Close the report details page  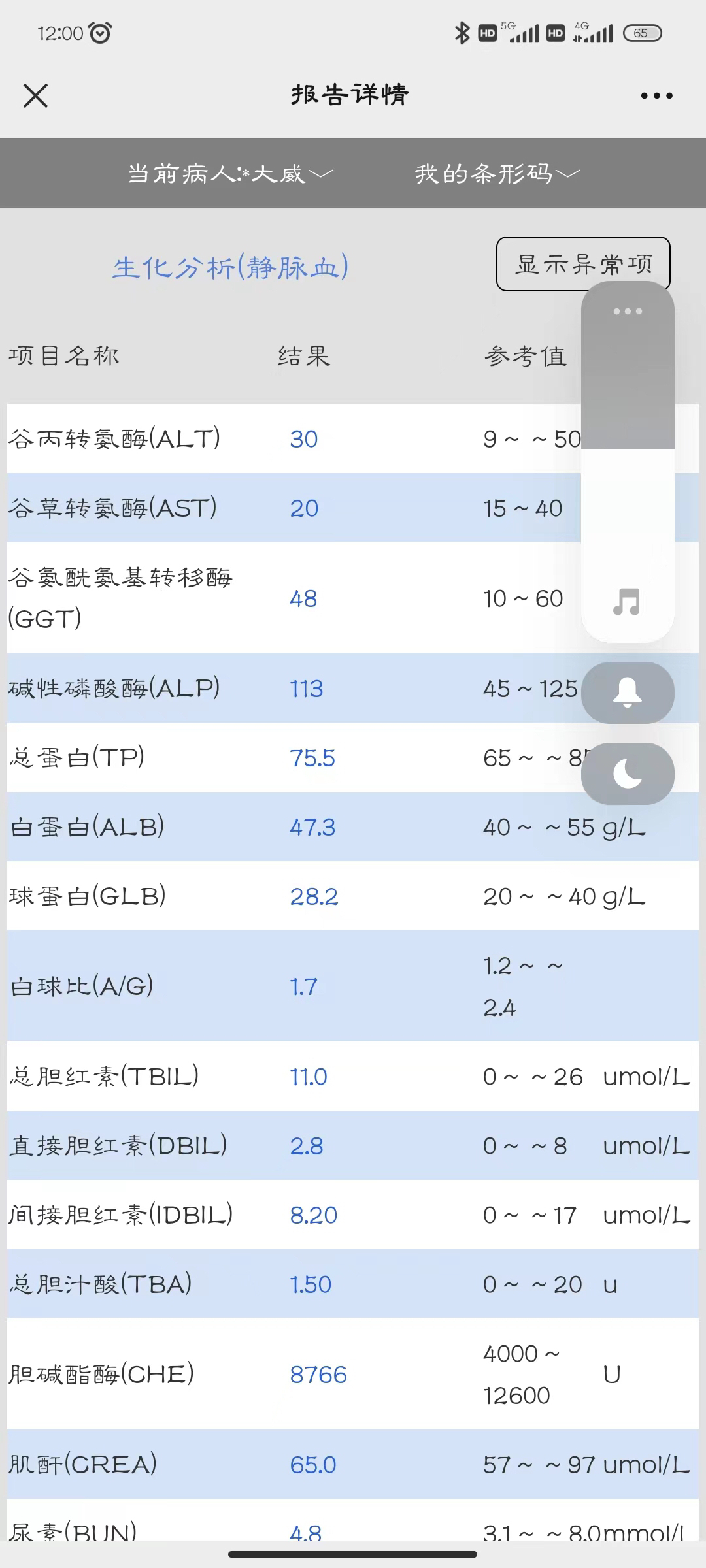click(35, 95)
